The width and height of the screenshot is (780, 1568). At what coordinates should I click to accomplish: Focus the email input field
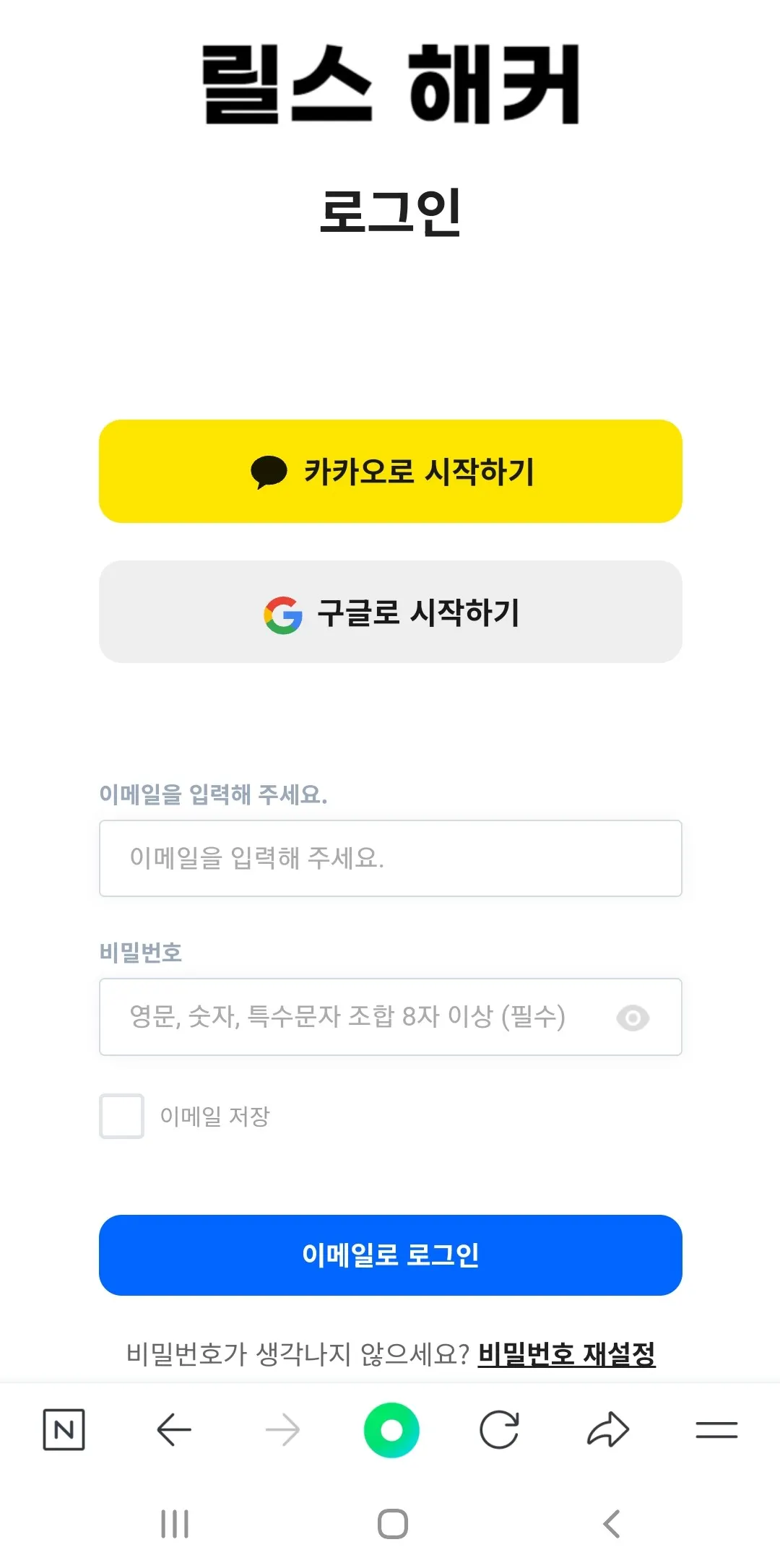(390, 858)
